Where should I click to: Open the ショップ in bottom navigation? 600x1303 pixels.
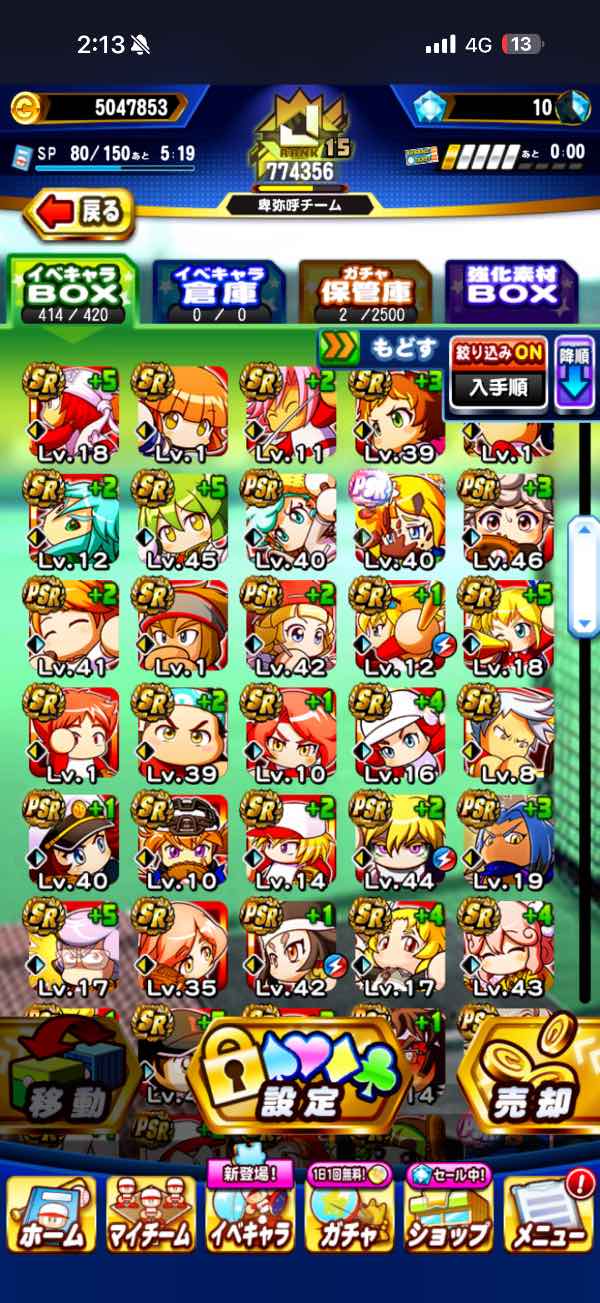click(x=448, y=1210)
